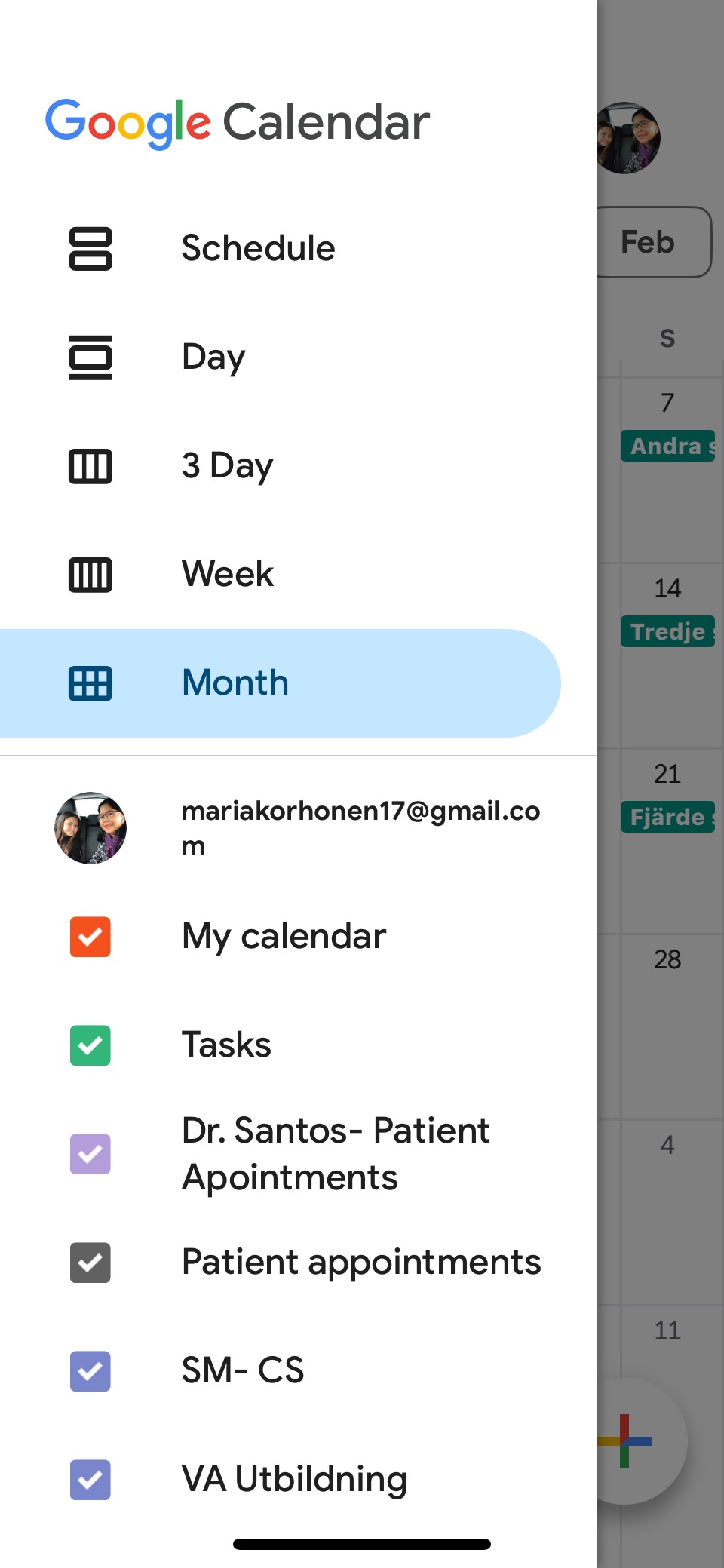Switch to Schedule view

[x=256, y=248]
